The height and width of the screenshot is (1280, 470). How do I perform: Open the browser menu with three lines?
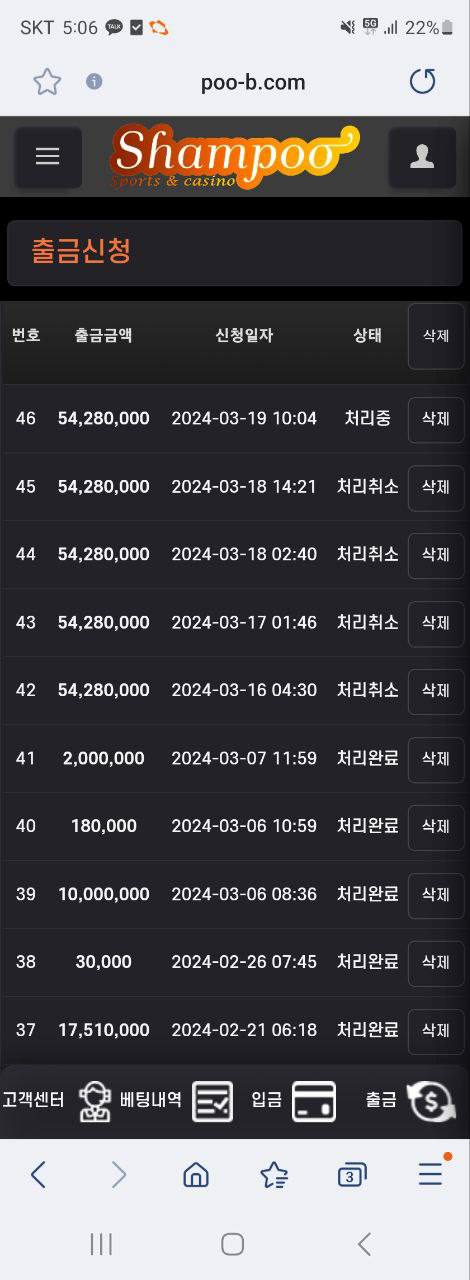431,1174
